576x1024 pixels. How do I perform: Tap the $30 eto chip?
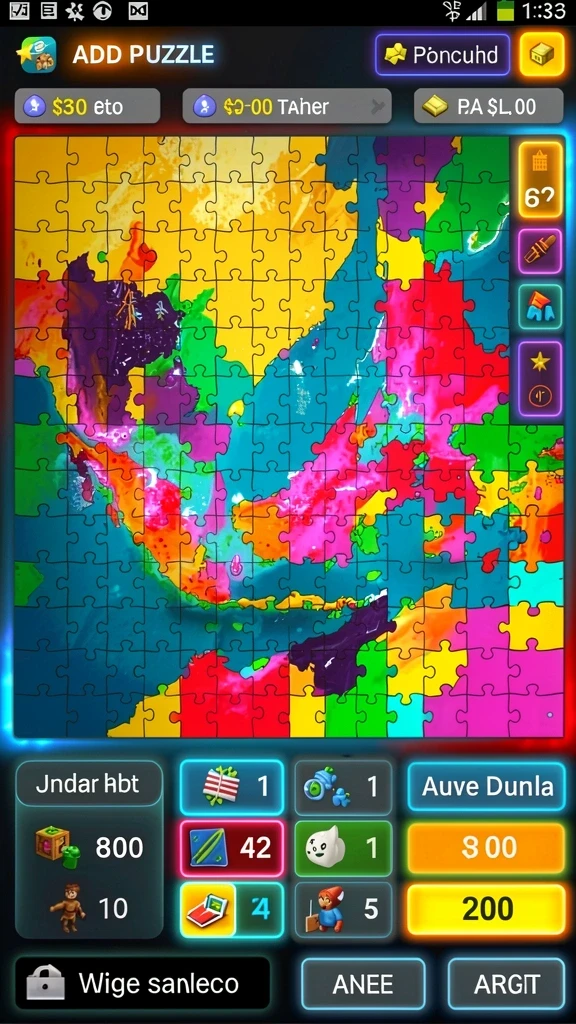88,106
